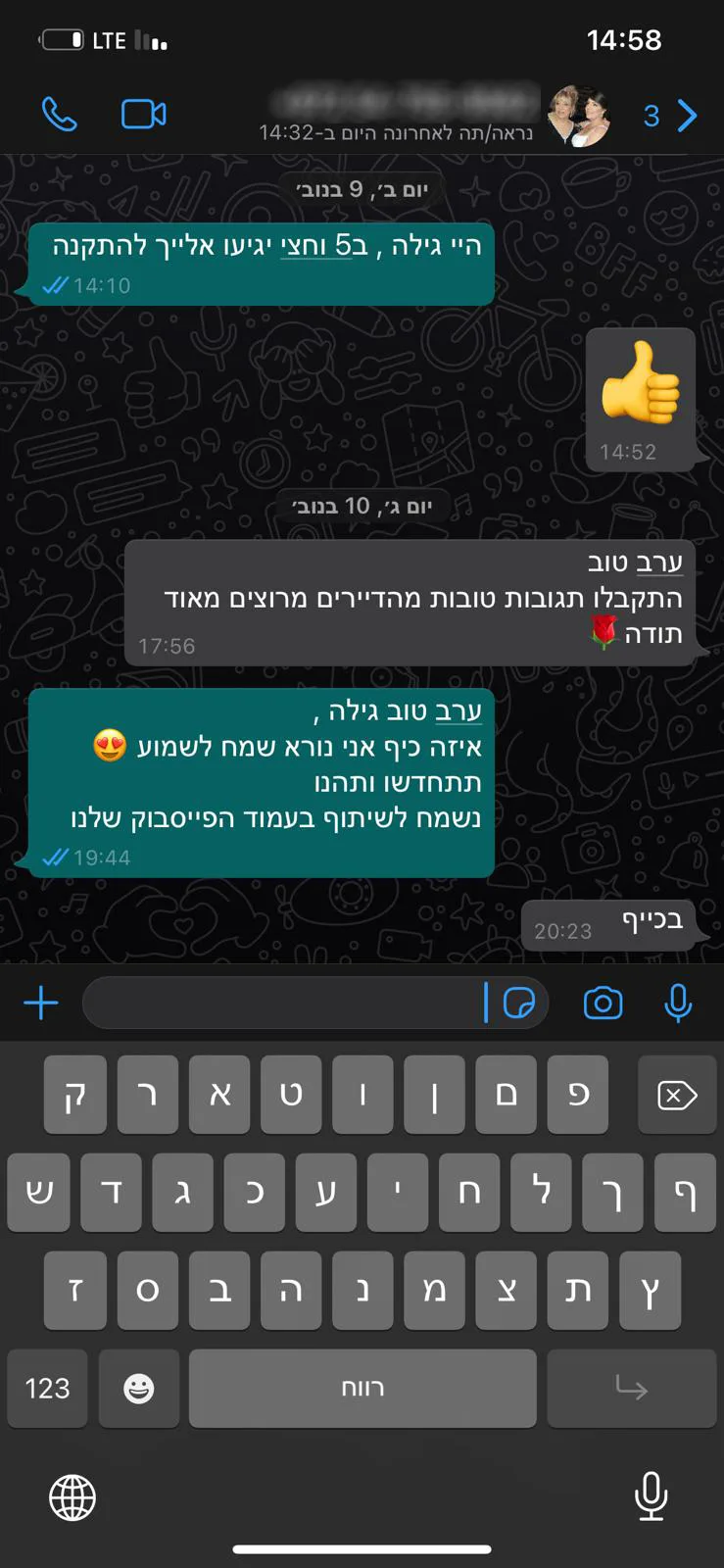Open the emoji keyboard

(139, 1388)
